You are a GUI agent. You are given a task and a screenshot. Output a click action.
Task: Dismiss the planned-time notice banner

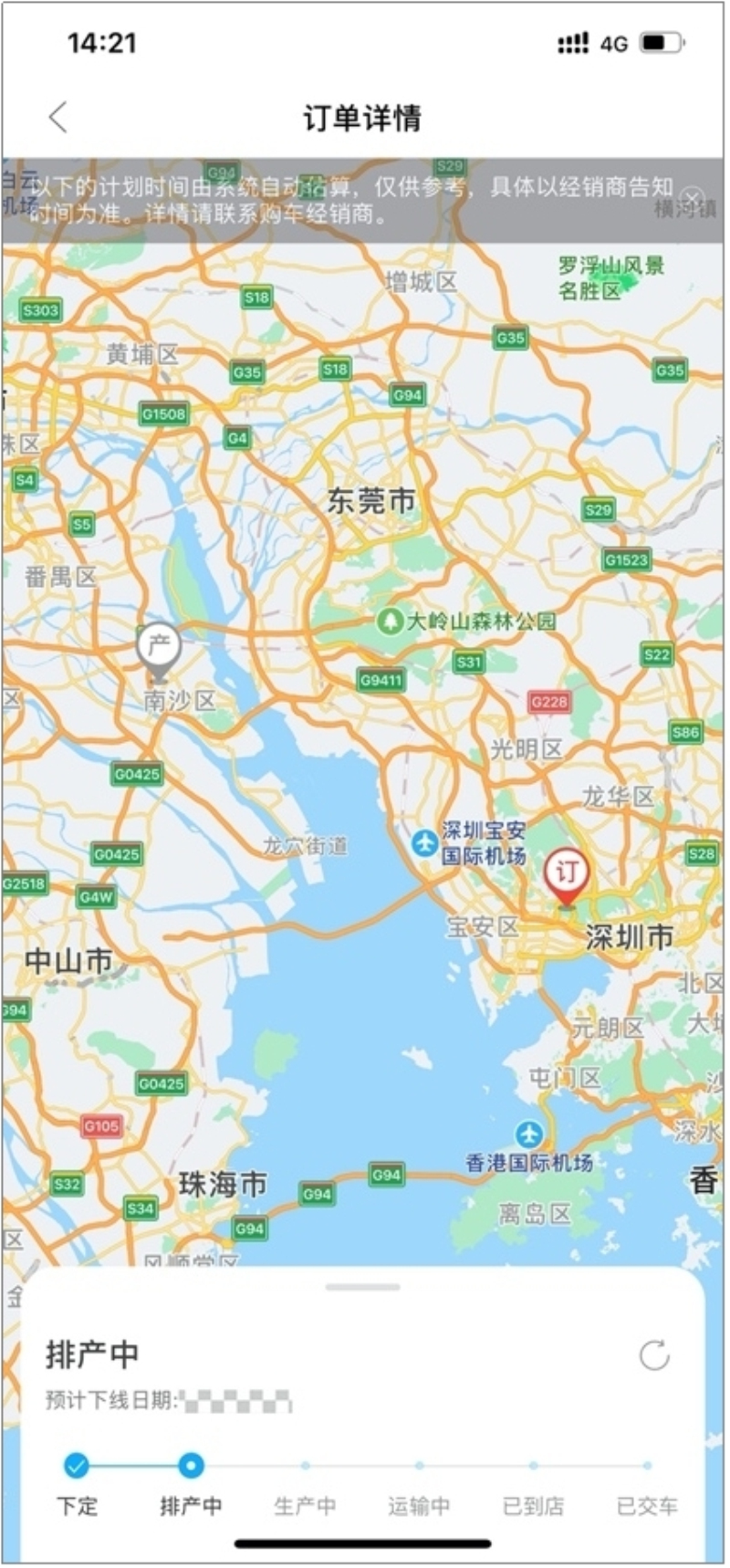coord(693,198)
